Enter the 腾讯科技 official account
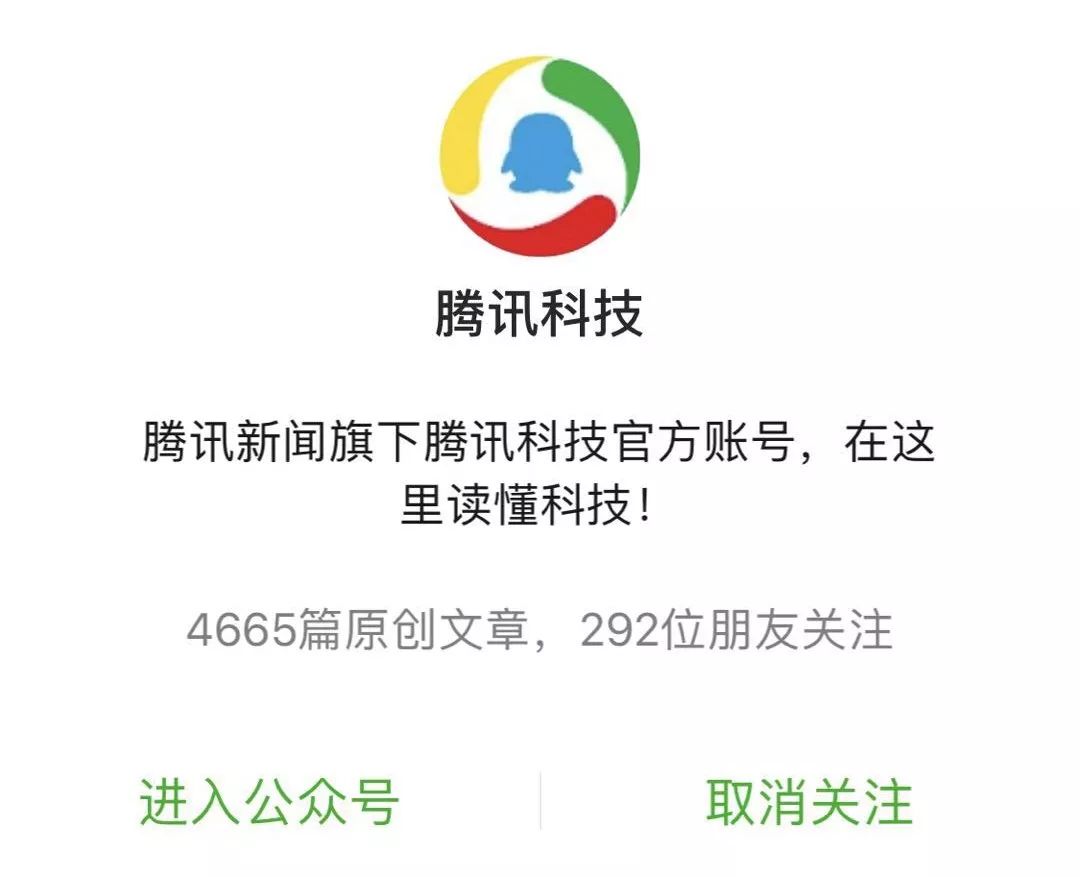1080x877 pixels. click(269, 802)
